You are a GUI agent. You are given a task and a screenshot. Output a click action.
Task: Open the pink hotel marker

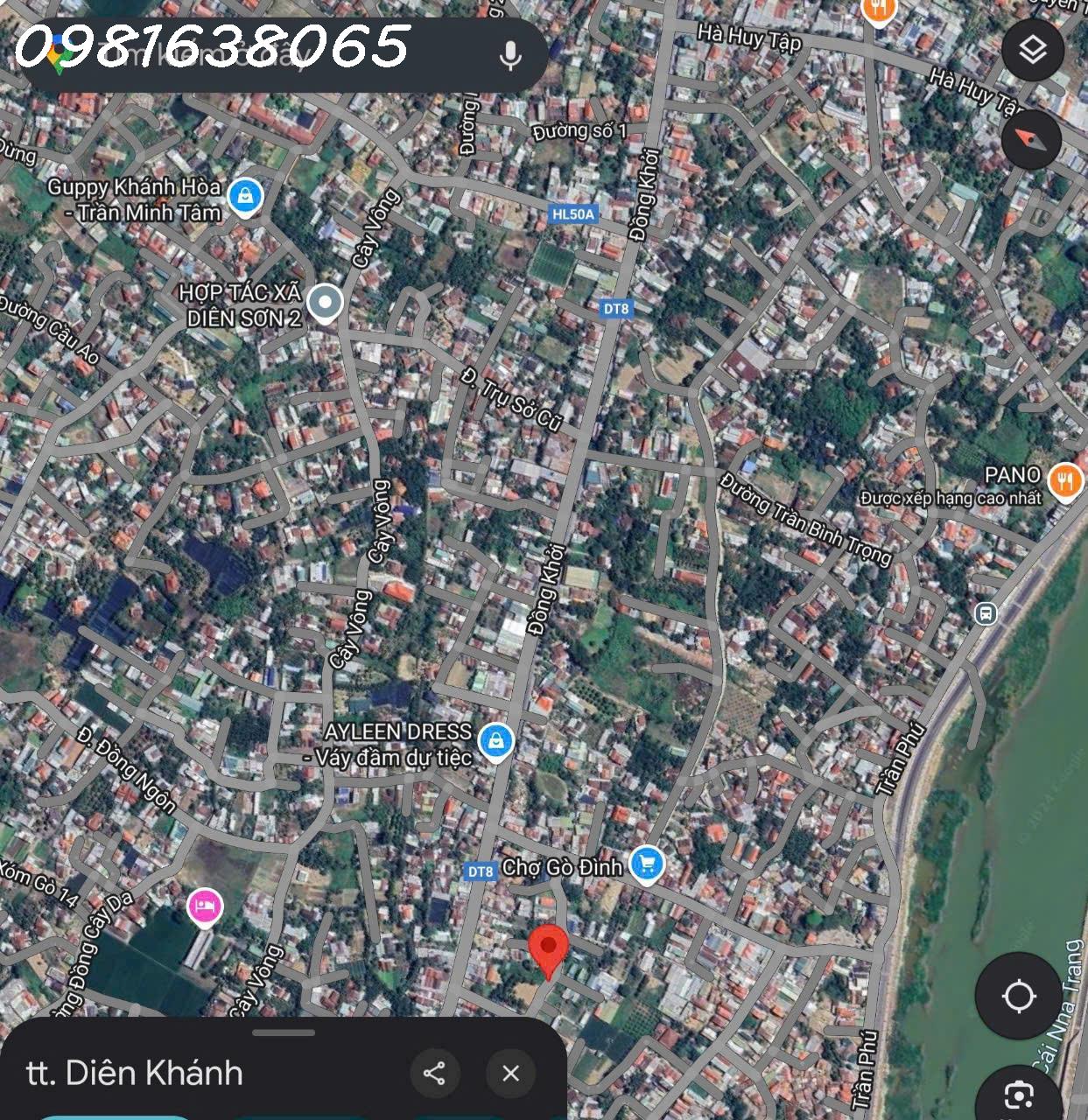coord(204,906)
